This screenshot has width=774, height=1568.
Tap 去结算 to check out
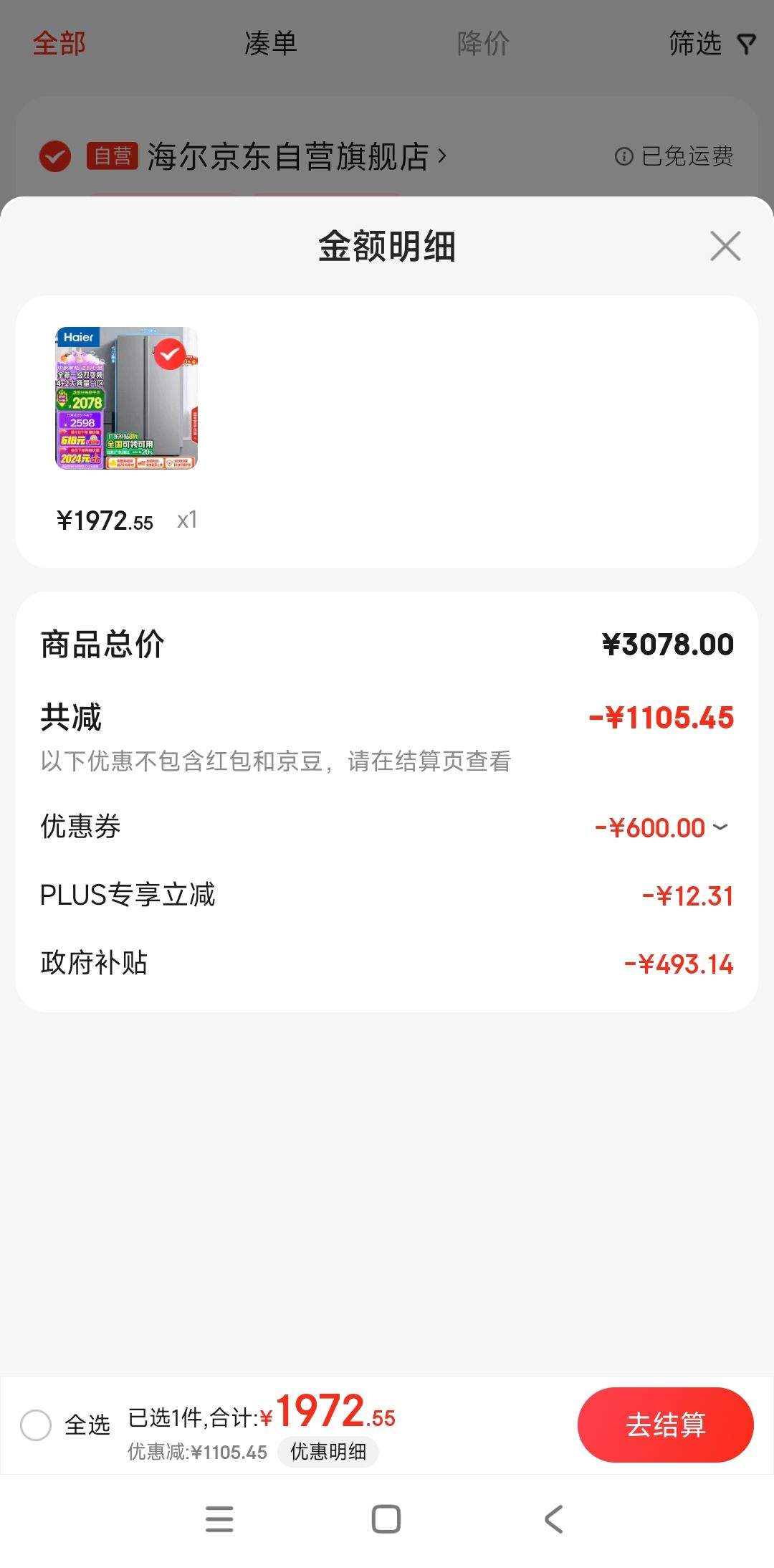coord(665,1424)
